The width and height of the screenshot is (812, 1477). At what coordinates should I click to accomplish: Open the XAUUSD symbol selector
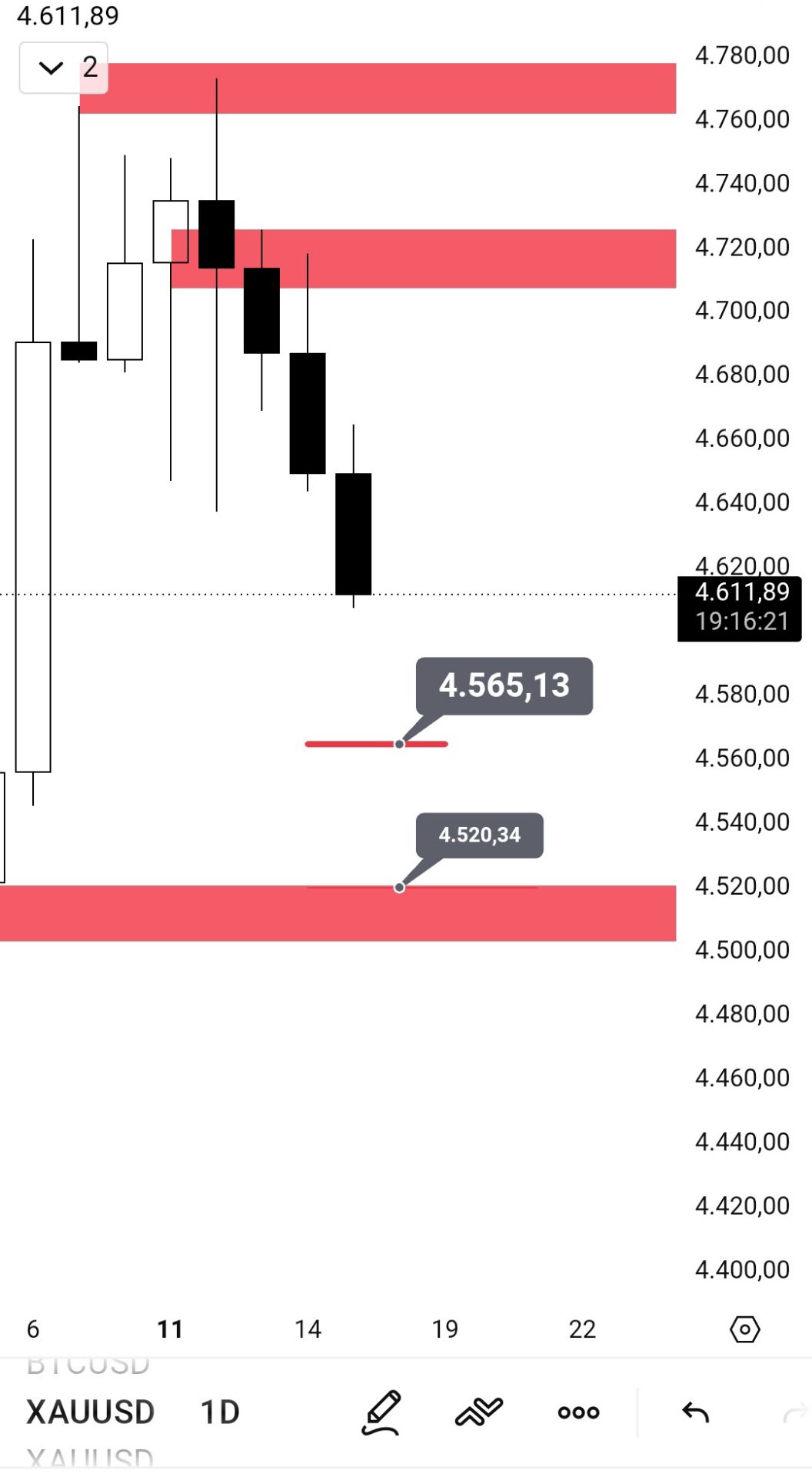click(91, 1412)
